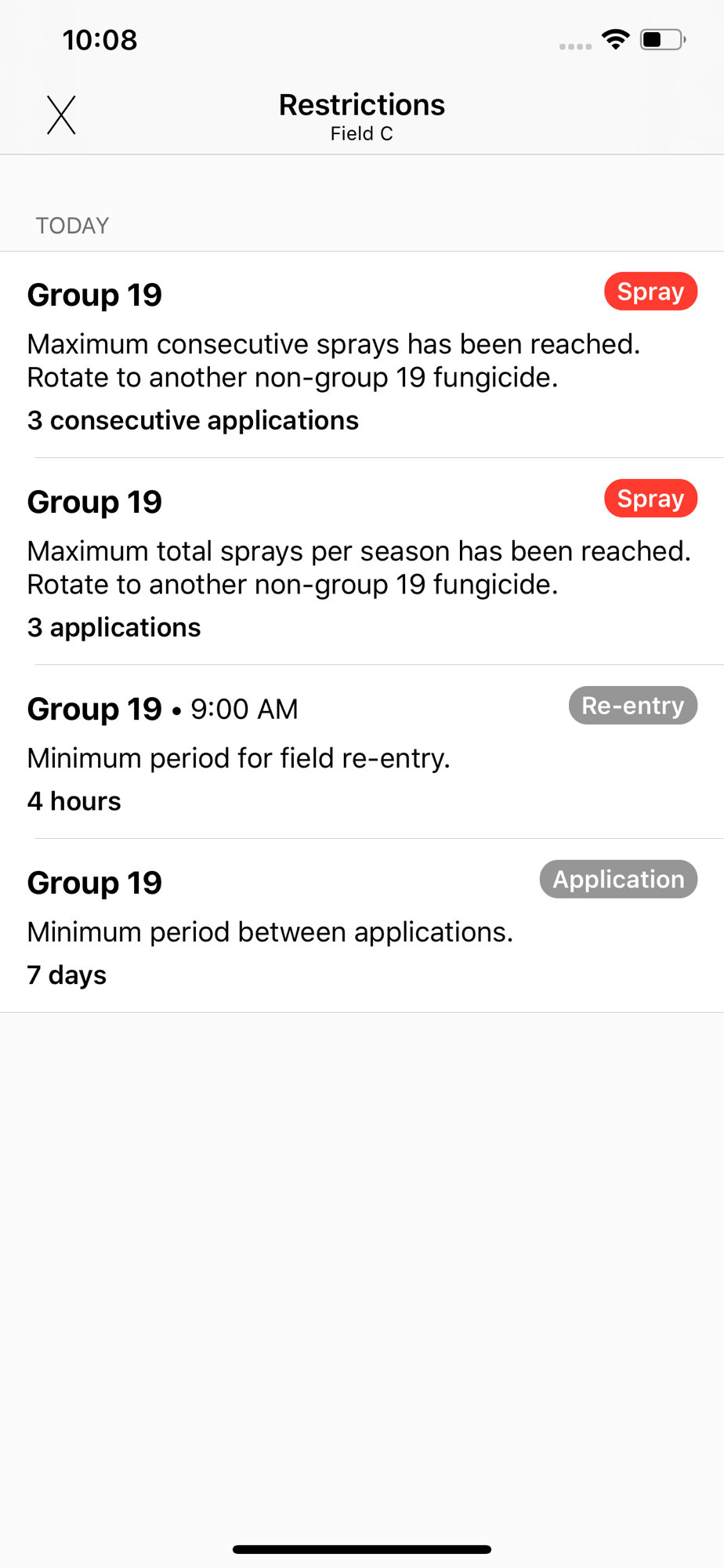Close the Restrictions screen
The height and width of the screenshot is (1568, 724).
point(61,115)
